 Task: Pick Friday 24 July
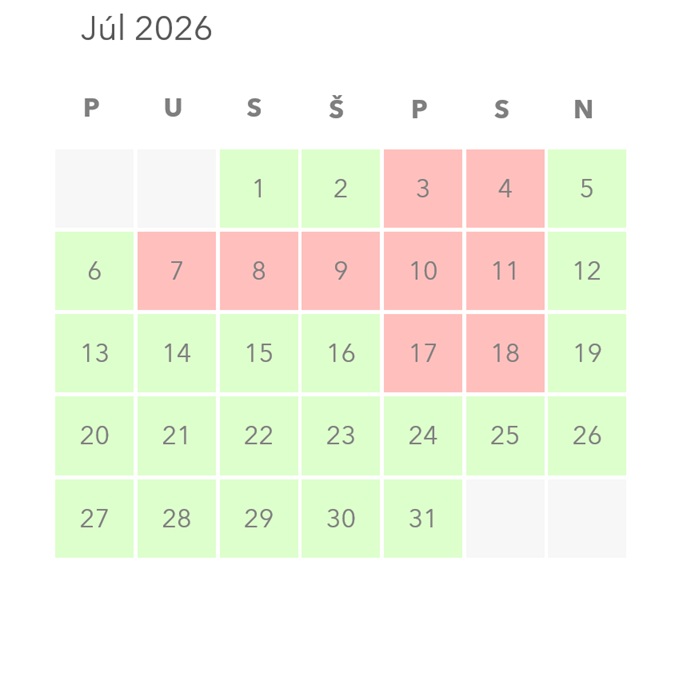[x=422, y=435]
